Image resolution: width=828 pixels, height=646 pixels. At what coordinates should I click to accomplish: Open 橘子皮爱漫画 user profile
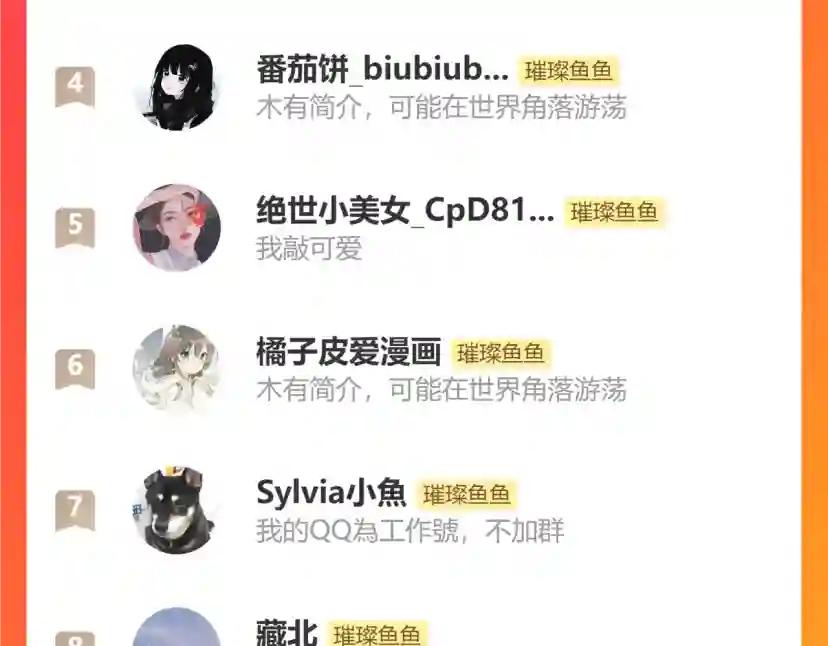348,352
